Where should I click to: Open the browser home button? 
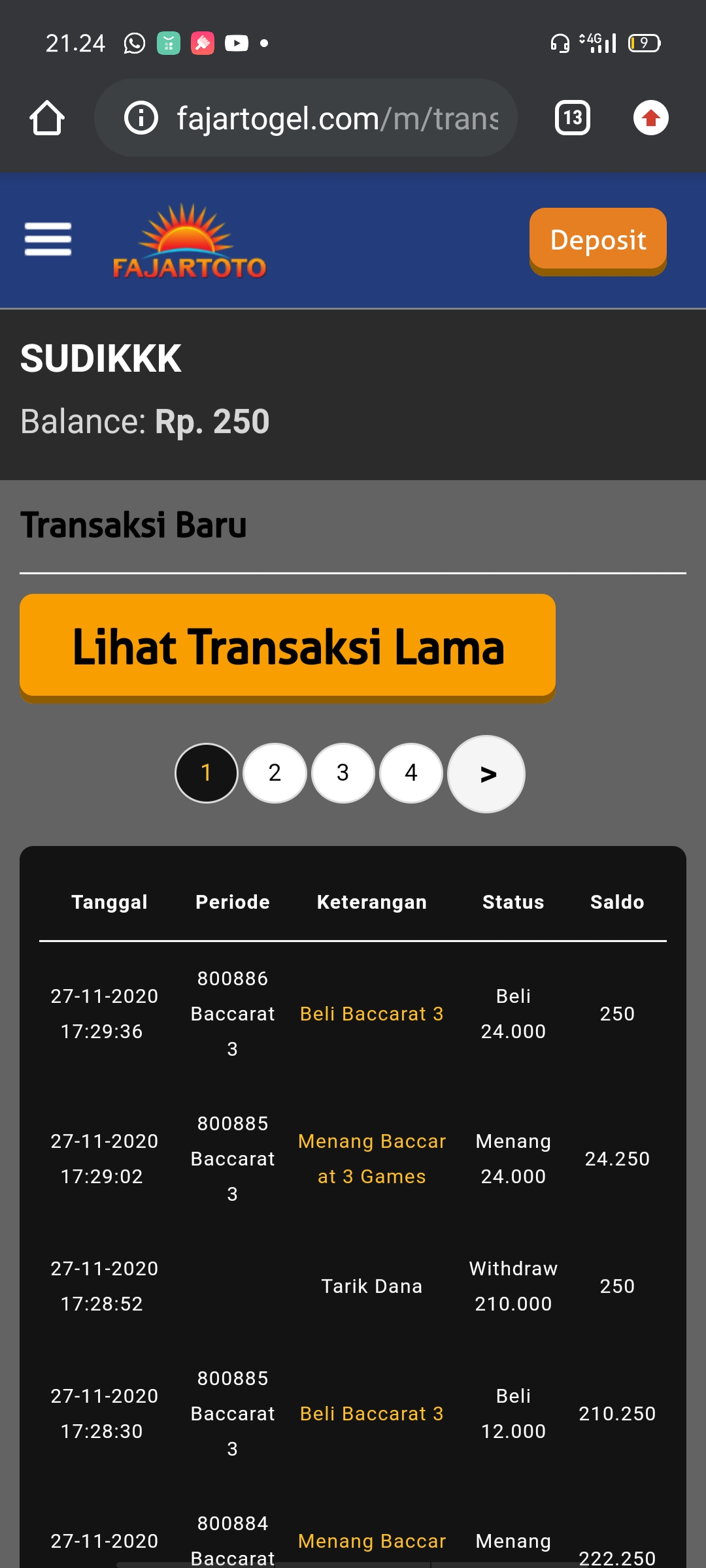pyautogui.click(x=47, y=118)
